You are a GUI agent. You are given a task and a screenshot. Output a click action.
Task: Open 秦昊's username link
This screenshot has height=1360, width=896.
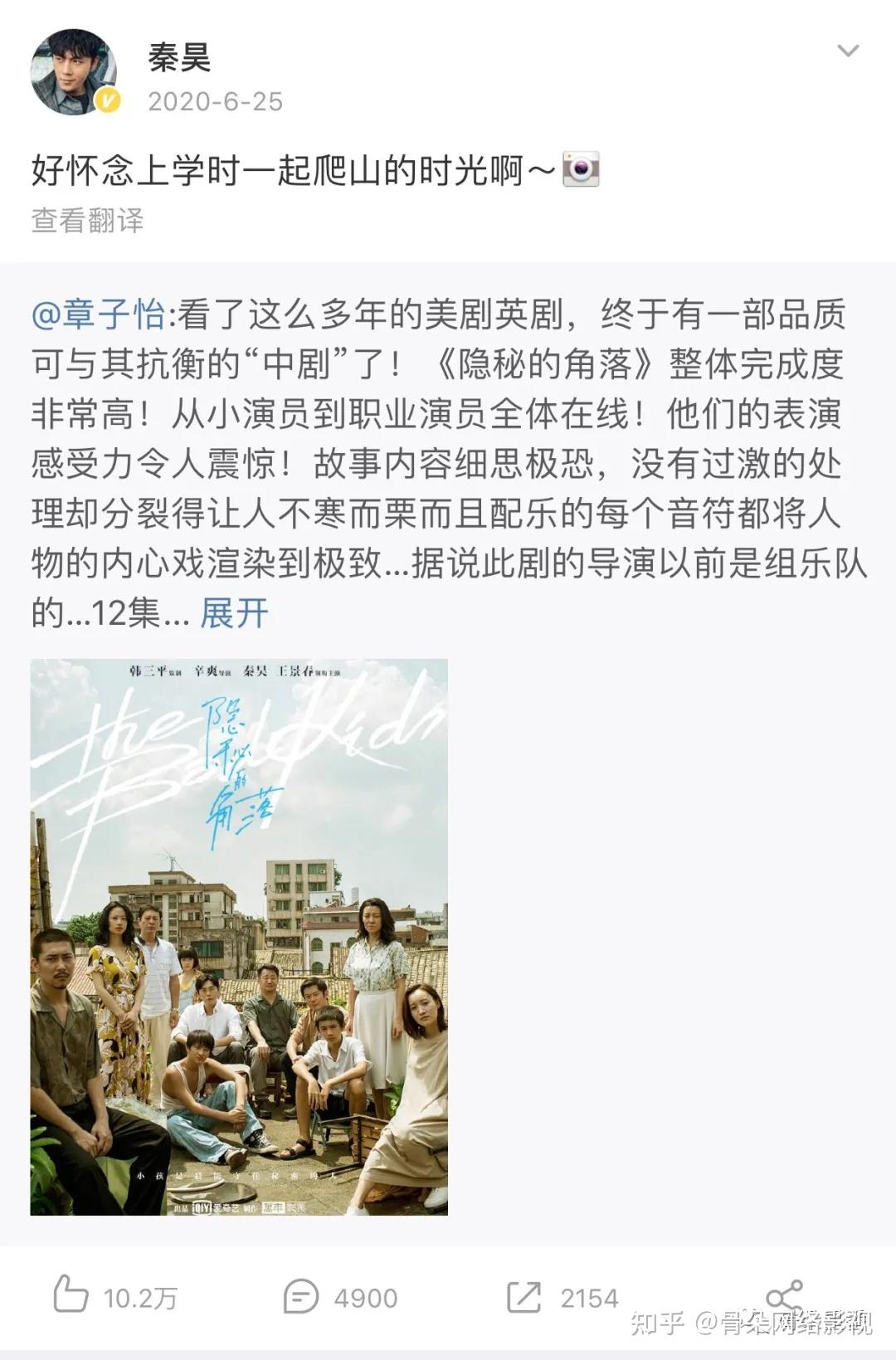click(179, 56)
